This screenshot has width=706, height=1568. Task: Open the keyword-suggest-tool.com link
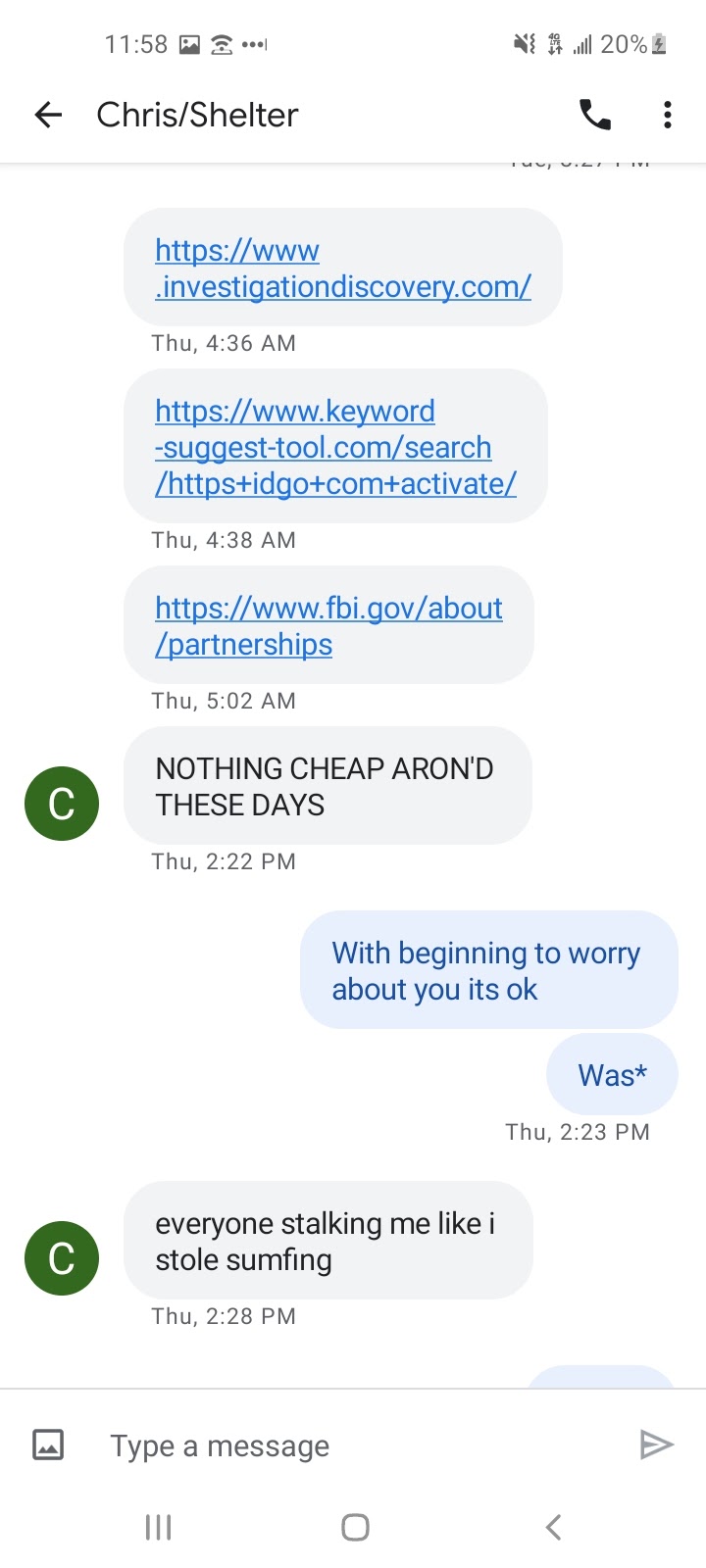pos(335,447)
